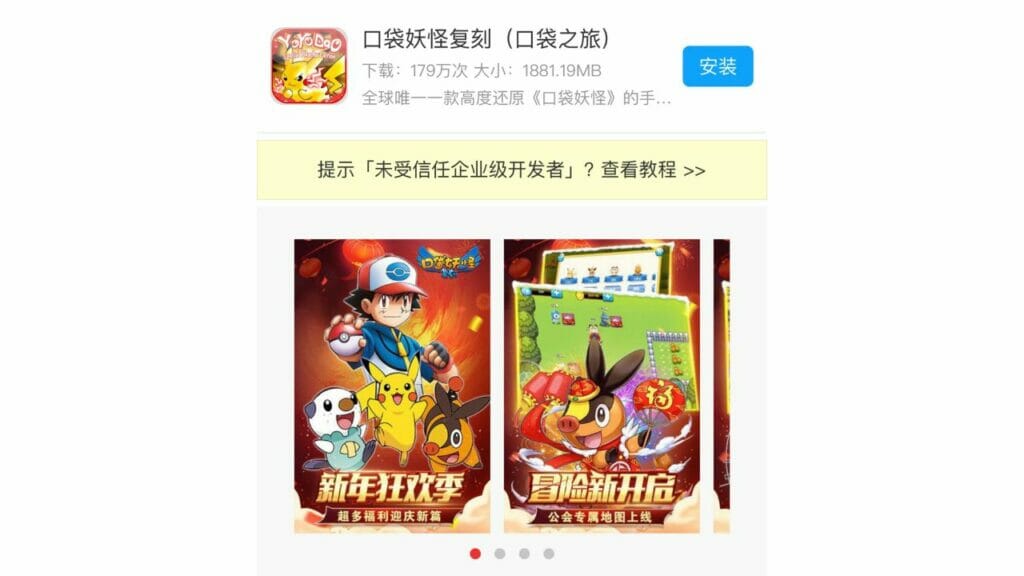Jump to the second carousel page dot

[499, 553]
